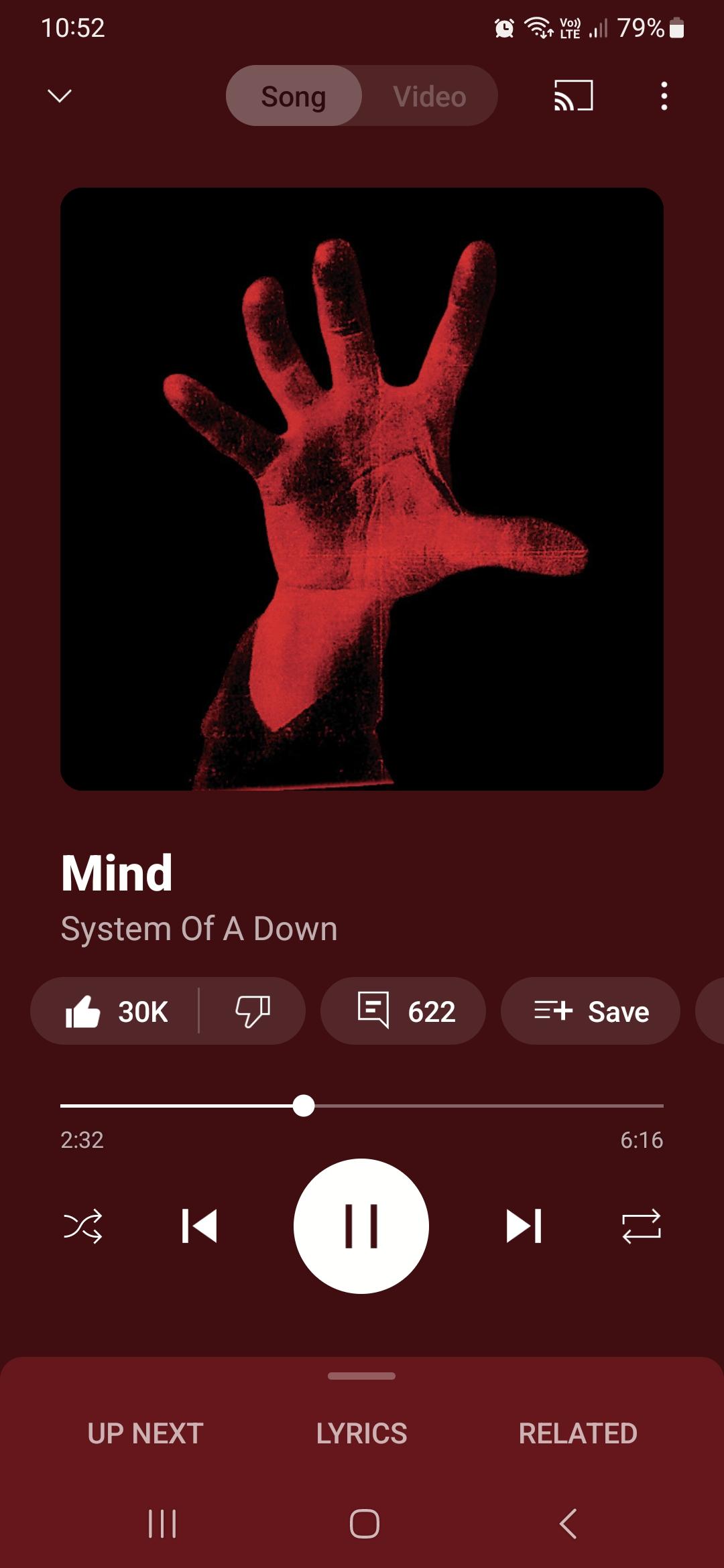Open the RELATED tab

(x=578, y=1433)
